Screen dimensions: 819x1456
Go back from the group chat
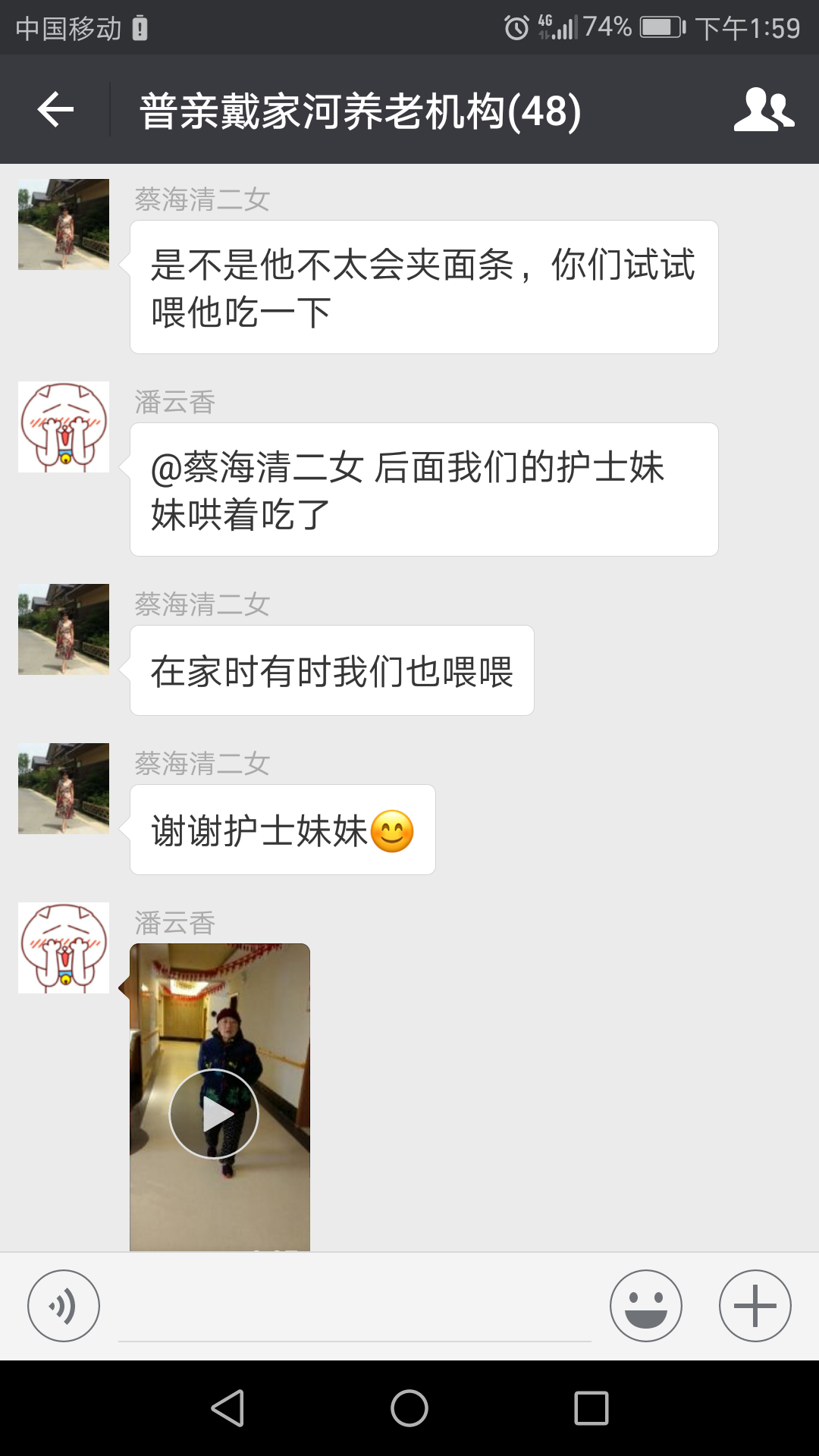pyautogui.click(x=55, y=110)
